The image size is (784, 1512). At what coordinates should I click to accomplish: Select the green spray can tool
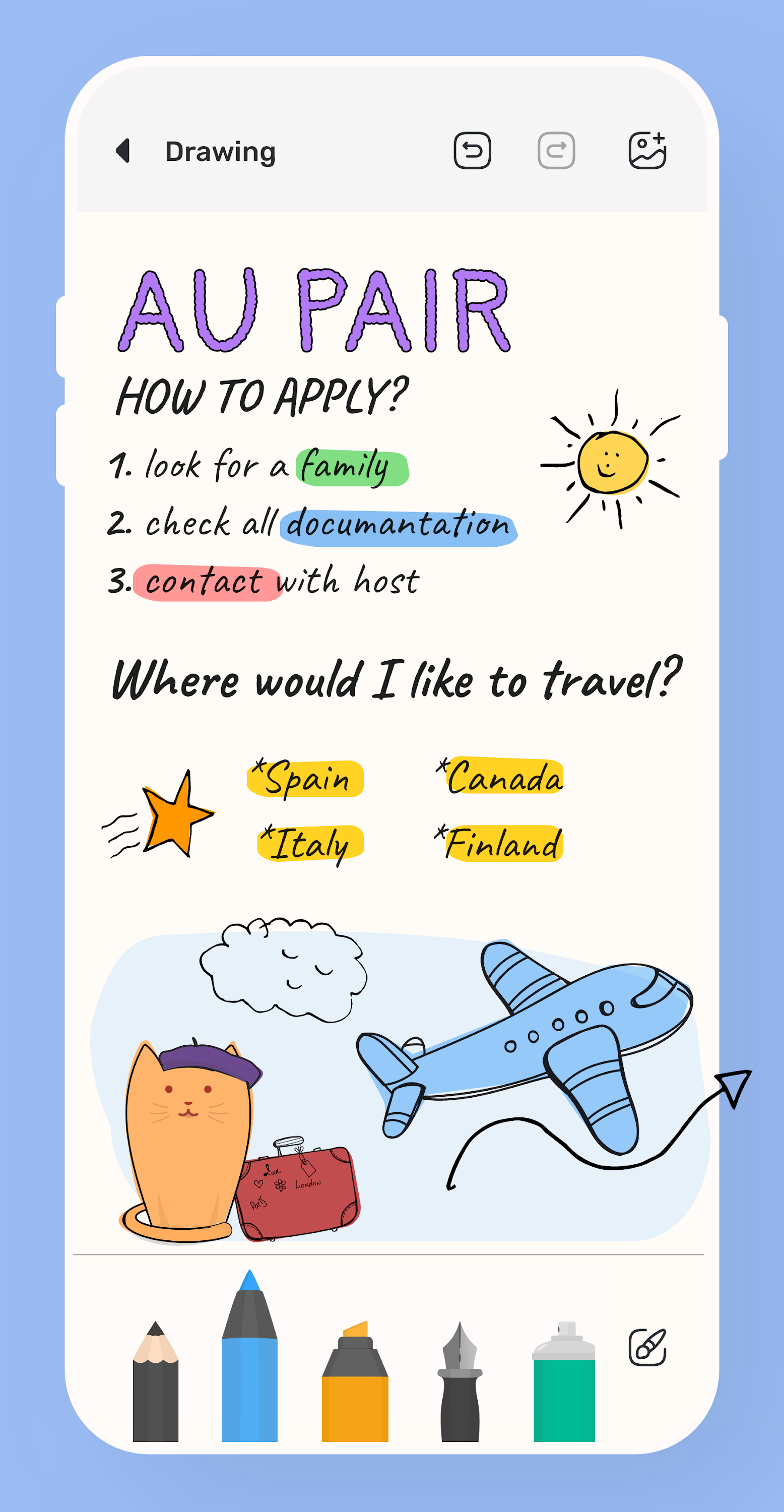(564, 1385)
